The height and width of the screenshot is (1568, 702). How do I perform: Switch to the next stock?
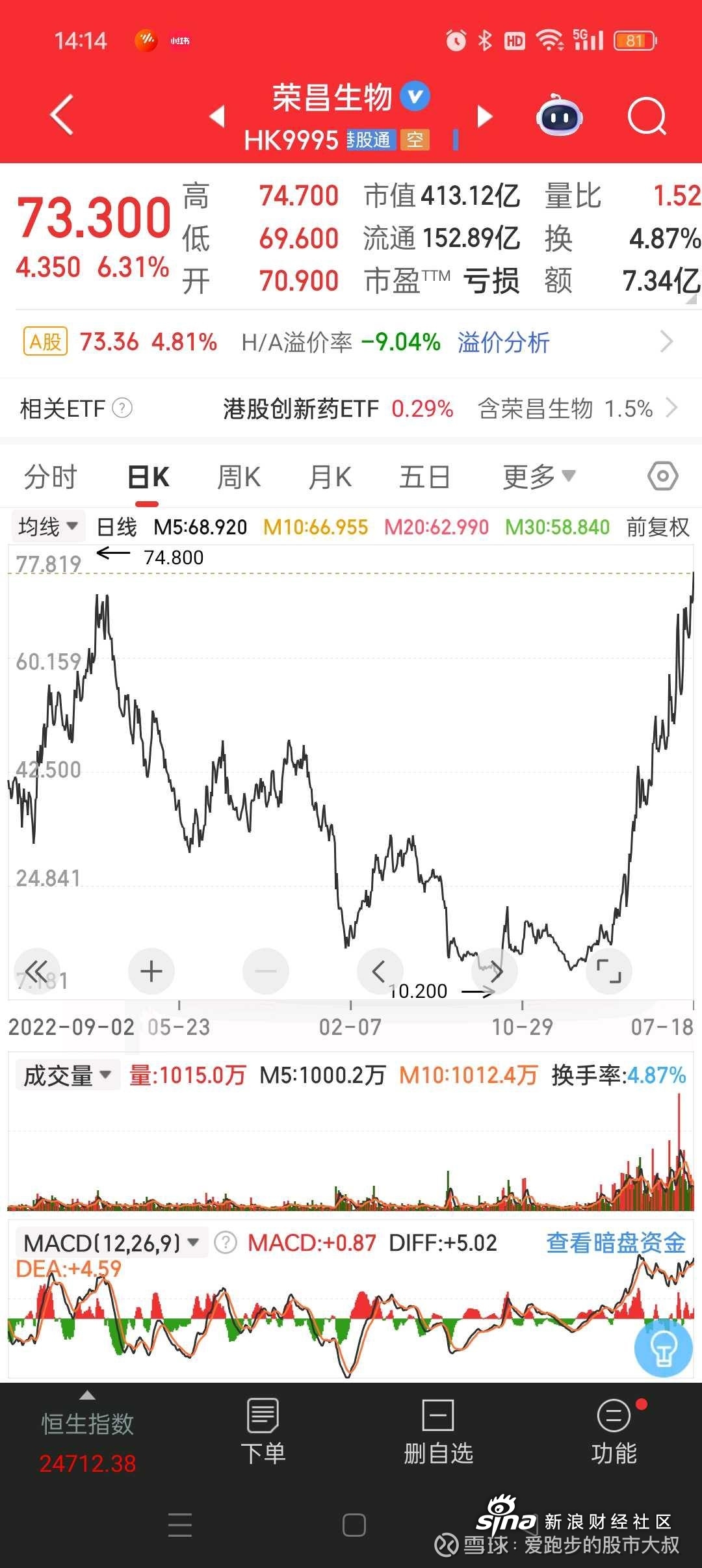click(485, 116)
